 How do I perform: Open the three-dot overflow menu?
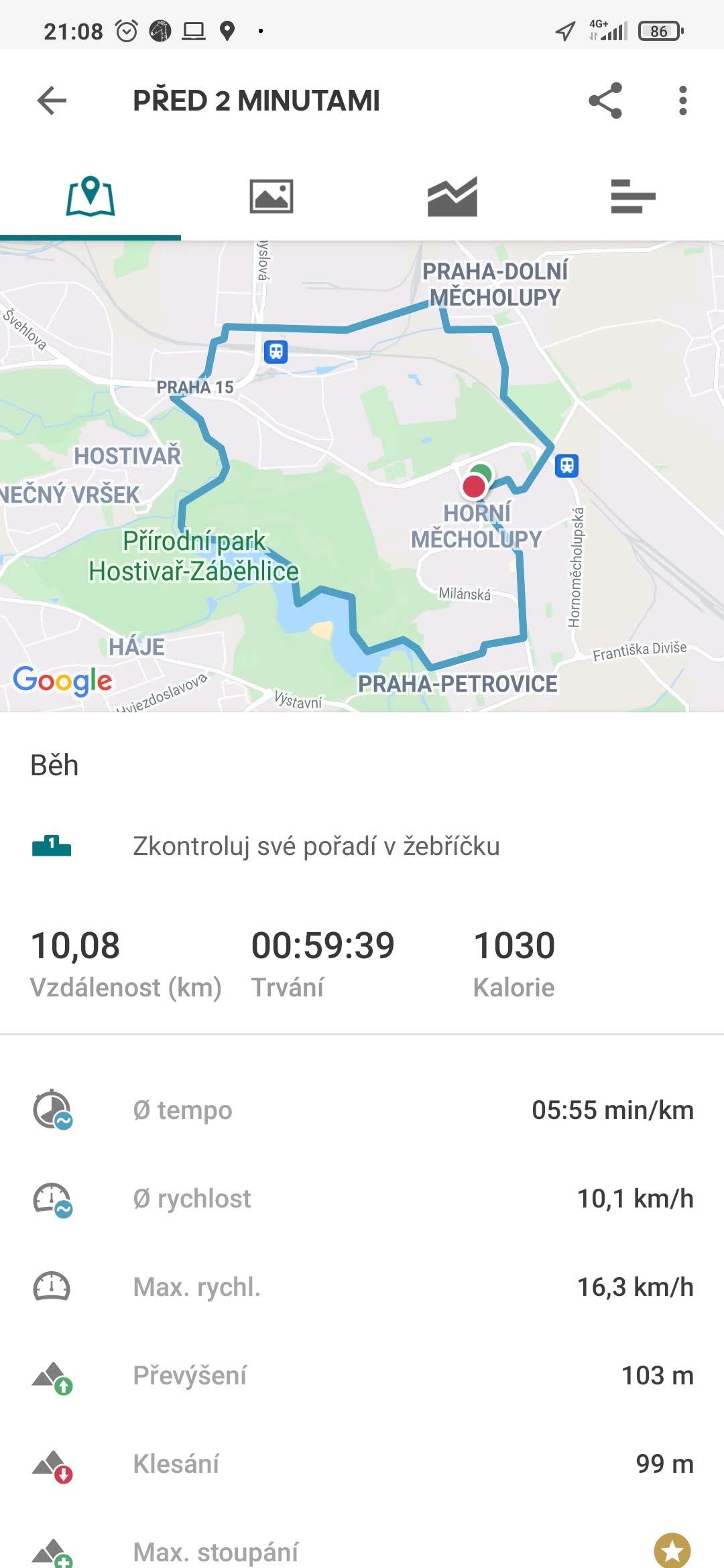(x=682, y=101)
